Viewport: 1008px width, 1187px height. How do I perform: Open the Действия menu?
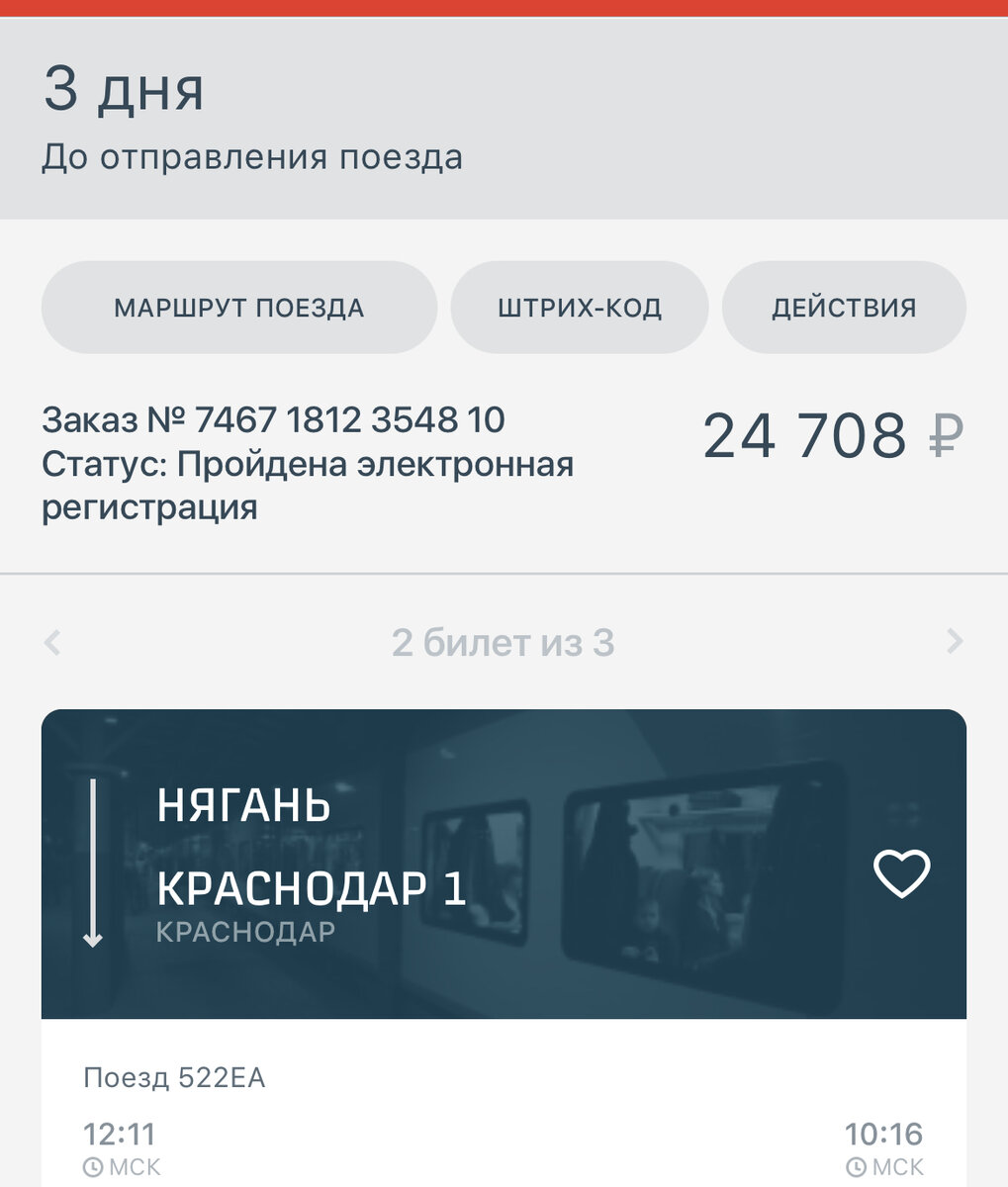point(844,308)
